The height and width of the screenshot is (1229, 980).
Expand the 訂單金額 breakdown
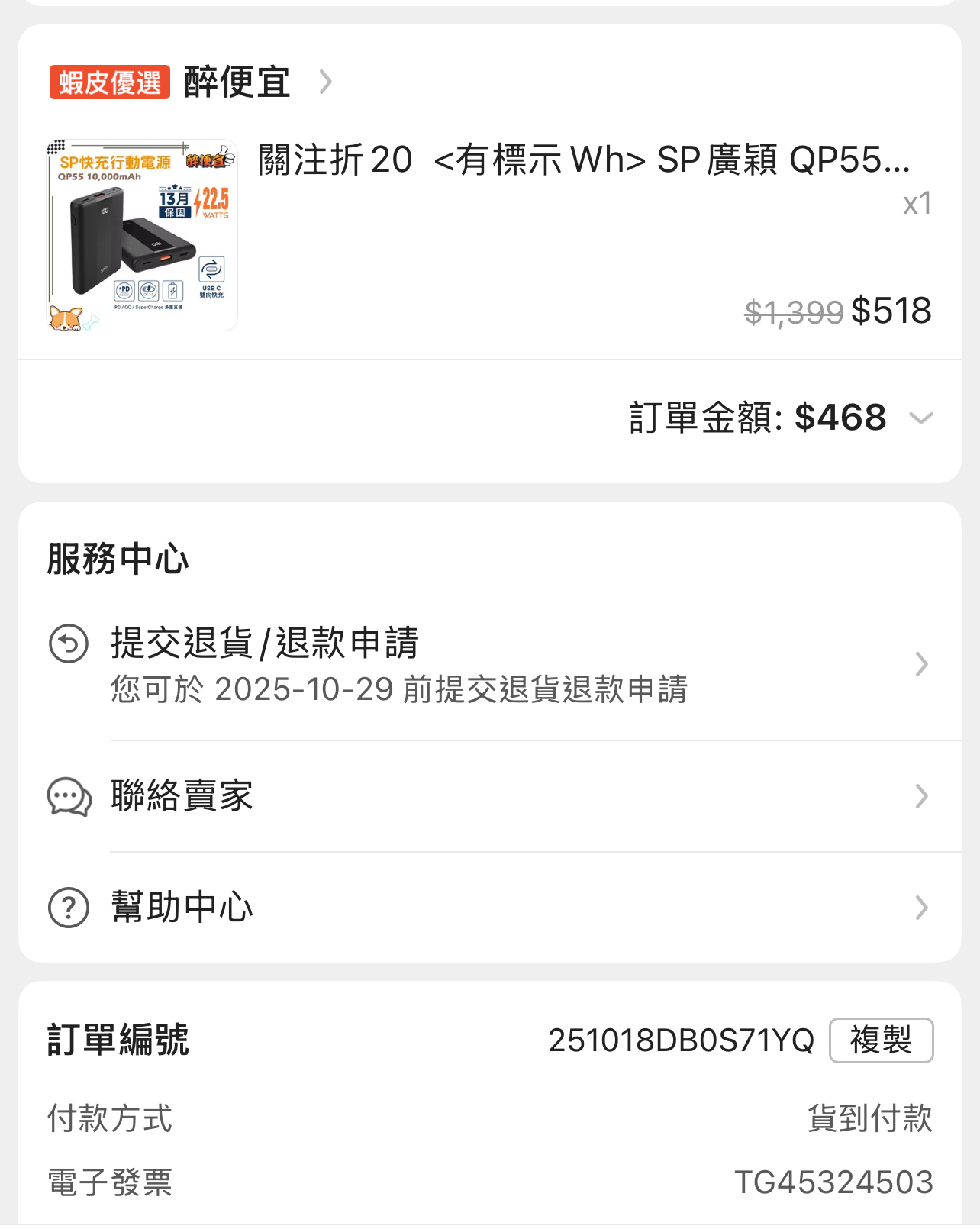pyautogui.click(x=921, y=418)
